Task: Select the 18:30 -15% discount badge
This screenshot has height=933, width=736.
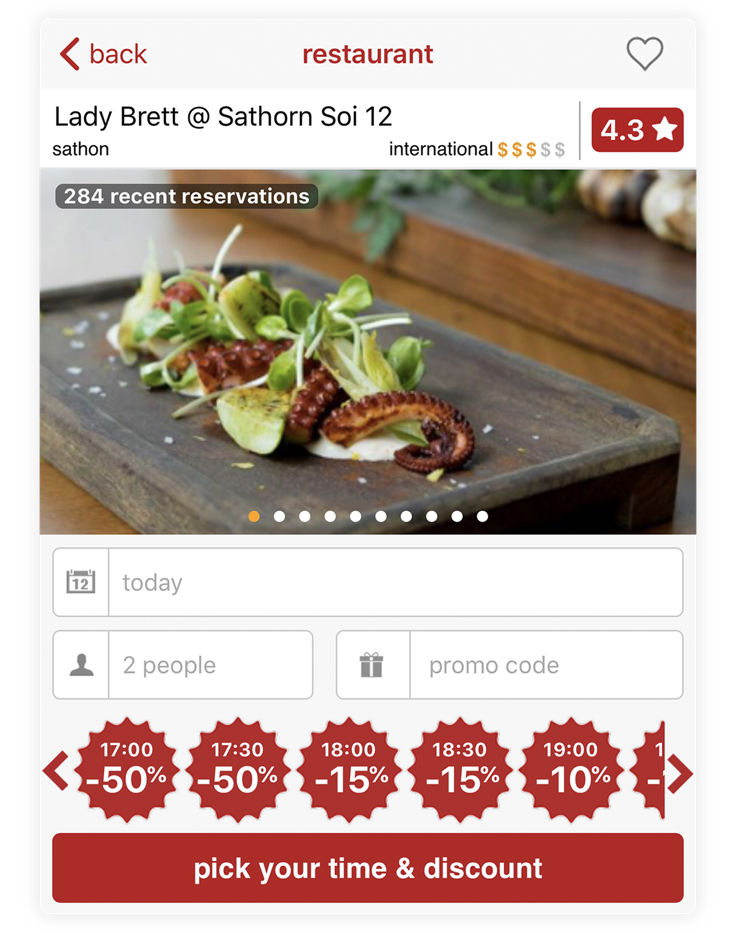Action: pos(458,770)
